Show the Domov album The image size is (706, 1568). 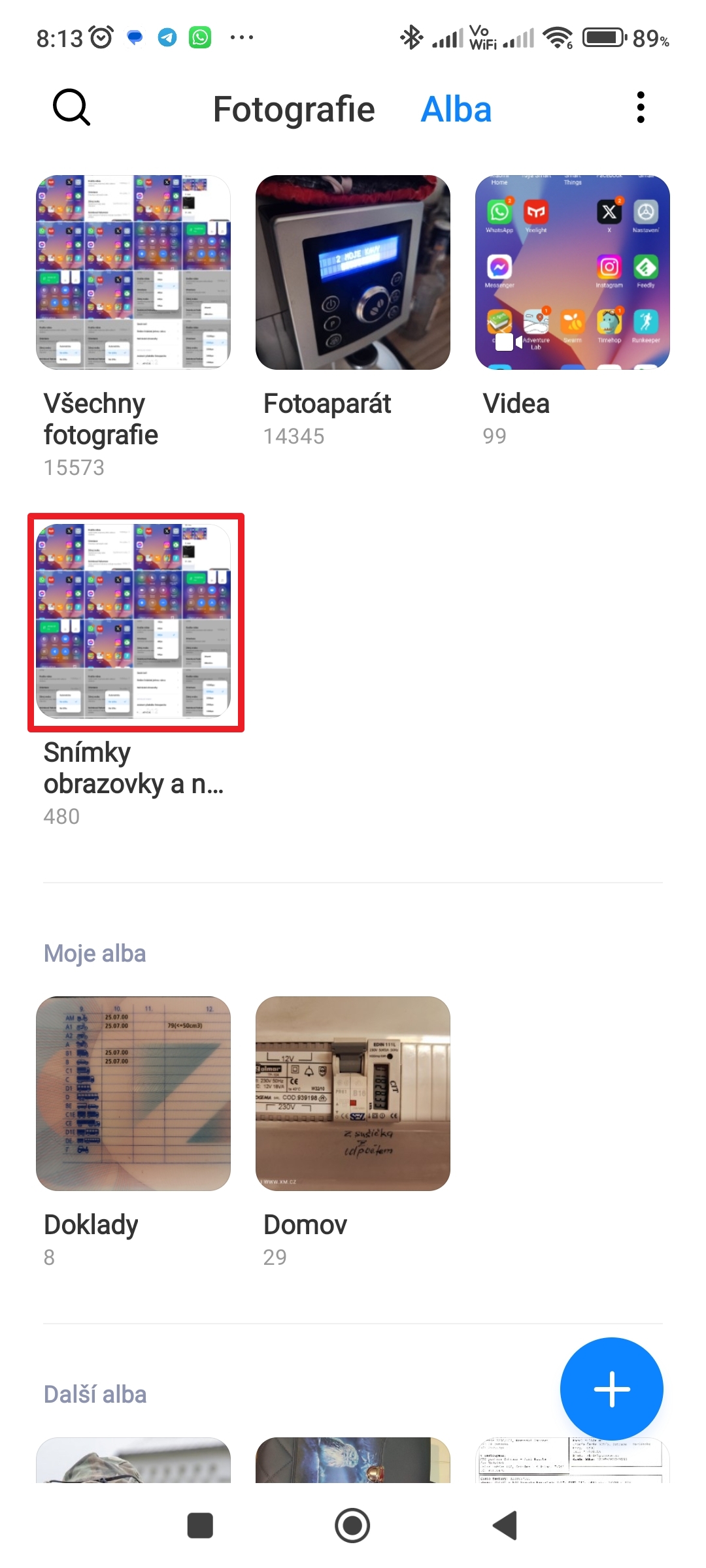click(x=353, y=1094)
